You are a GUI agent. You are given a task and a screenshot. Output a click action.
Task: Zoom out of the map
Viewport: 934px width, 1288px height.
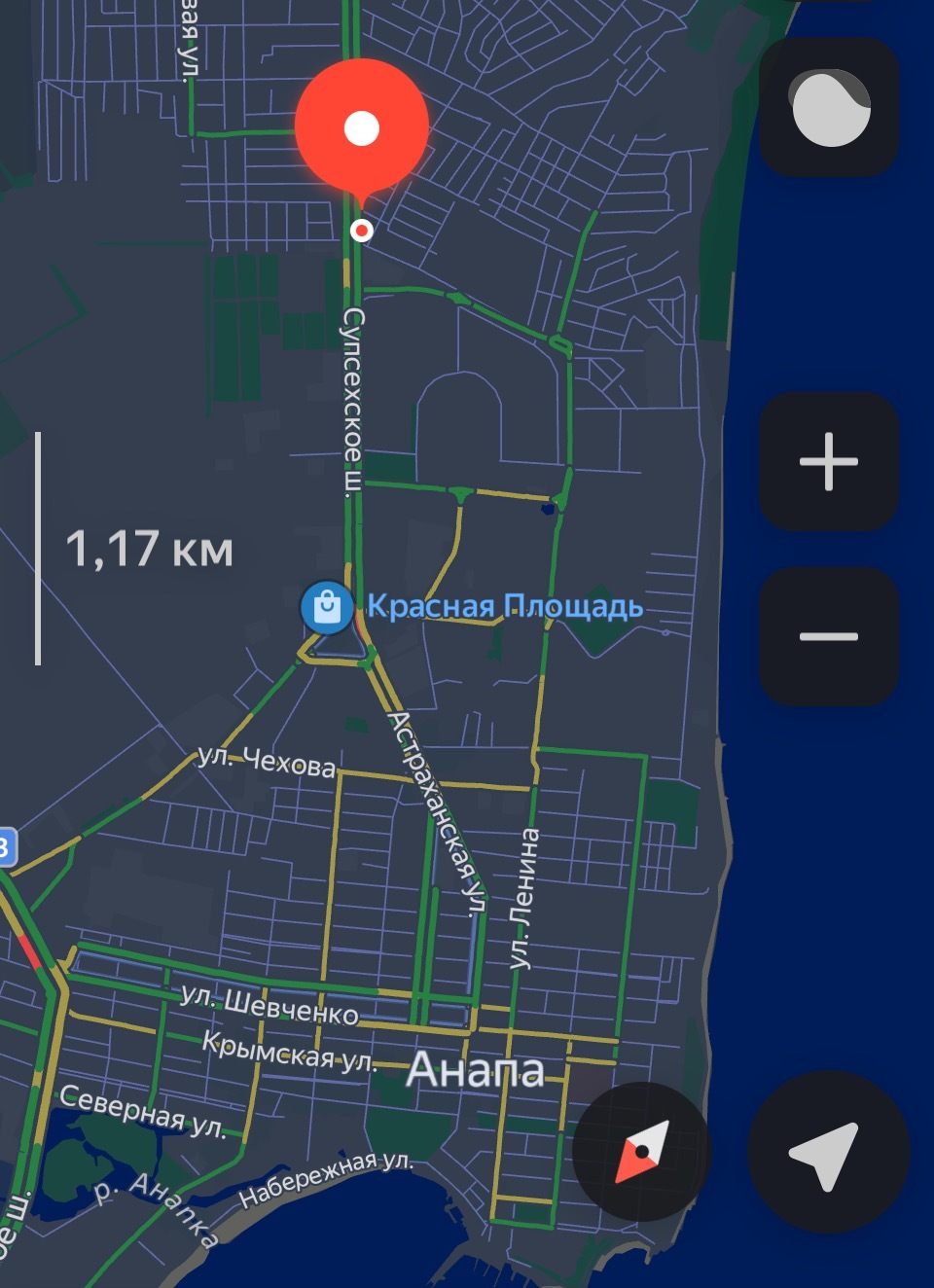[x=828, y=636]
